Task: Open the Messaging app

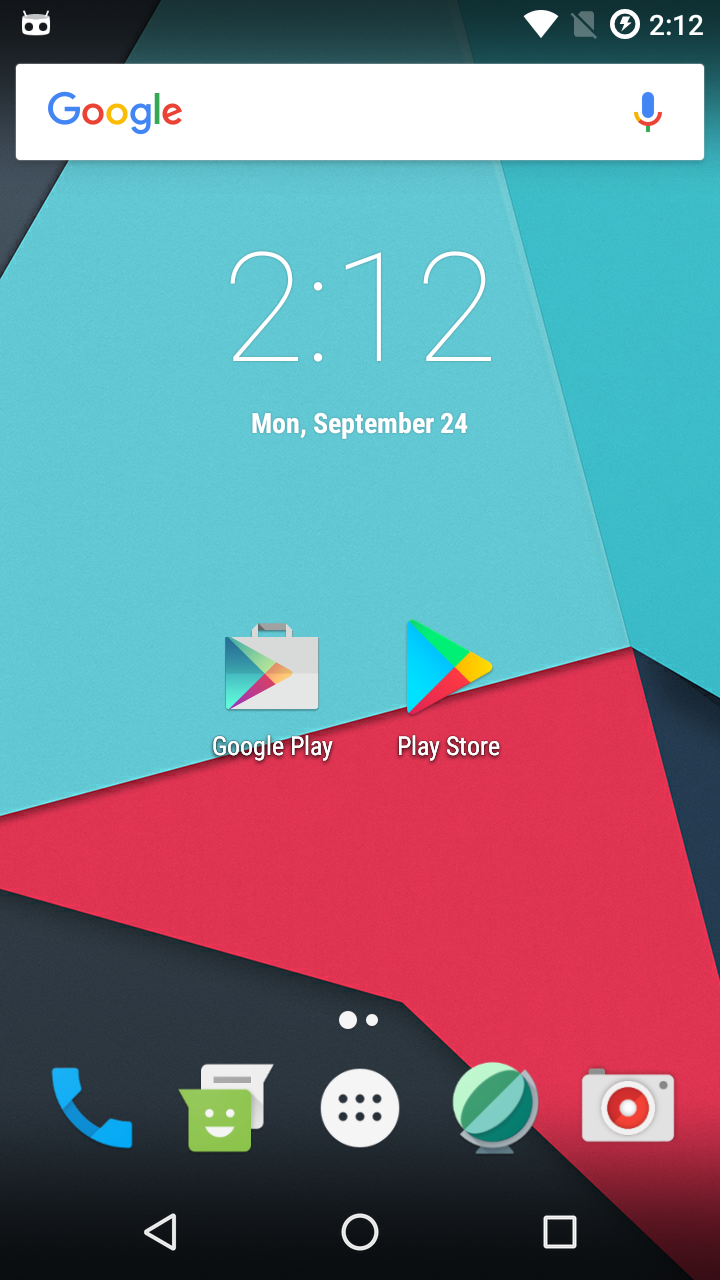Action: 225,1108
